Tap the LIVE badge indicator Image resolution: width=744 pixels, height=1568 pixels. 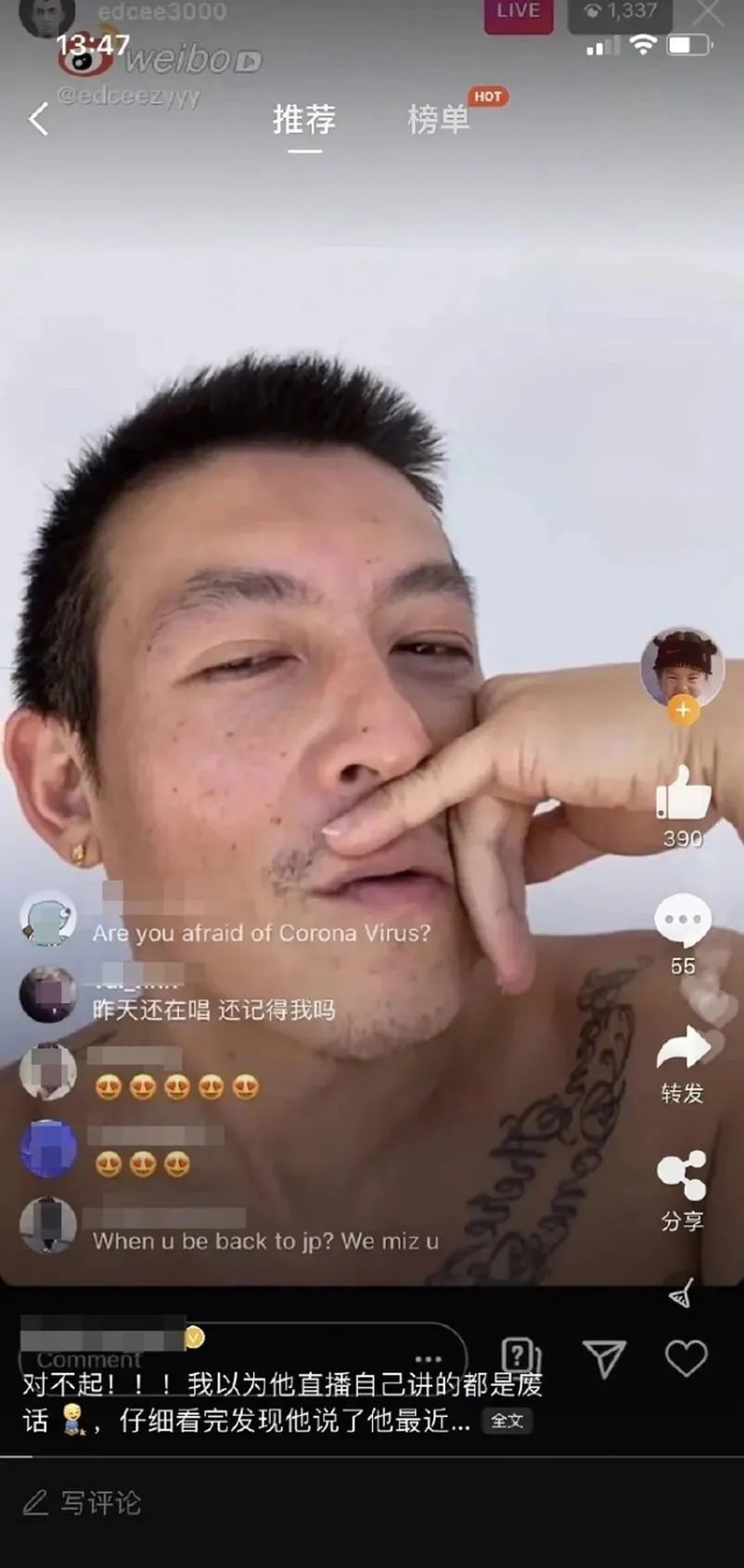pos(517,13)
